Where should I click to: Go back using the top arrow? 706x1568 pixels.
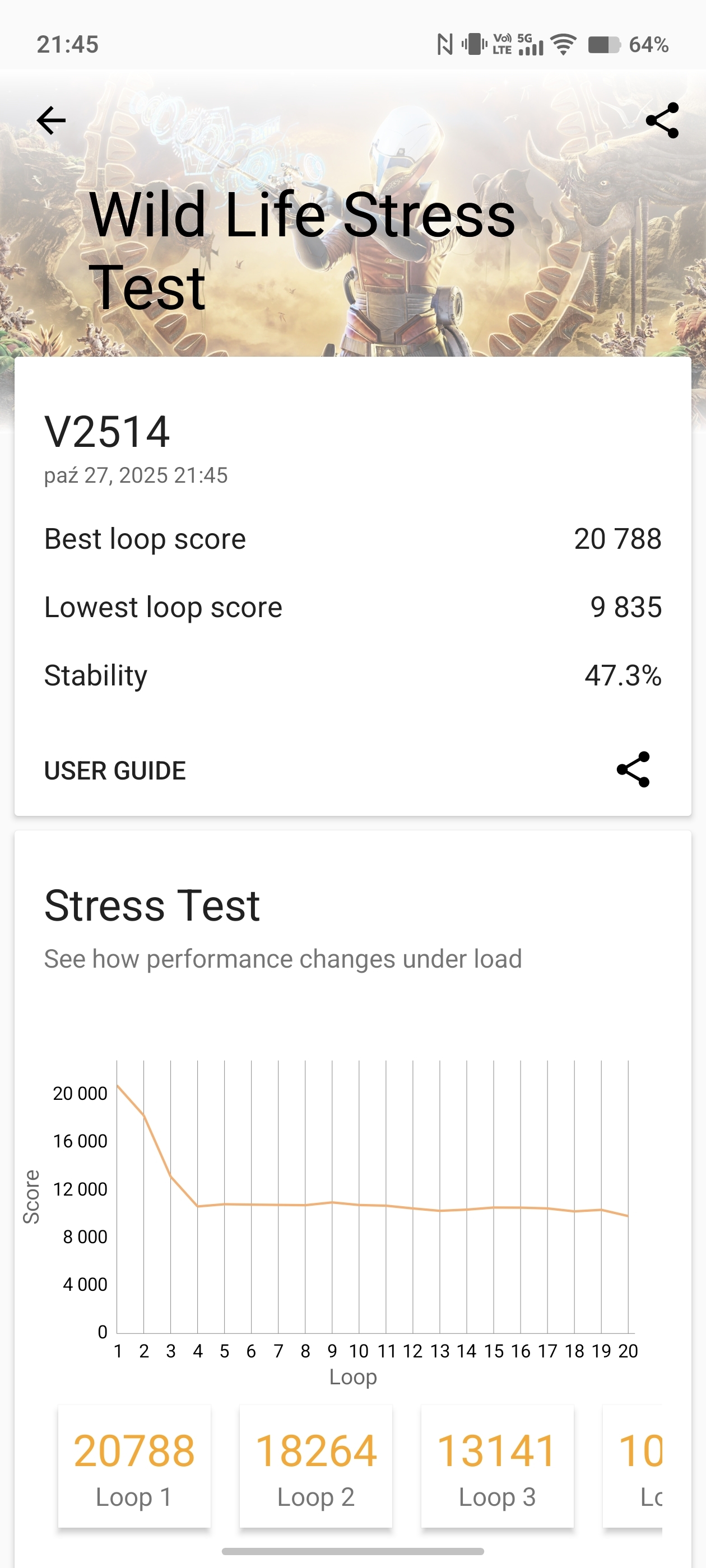(x=51, y=120)
